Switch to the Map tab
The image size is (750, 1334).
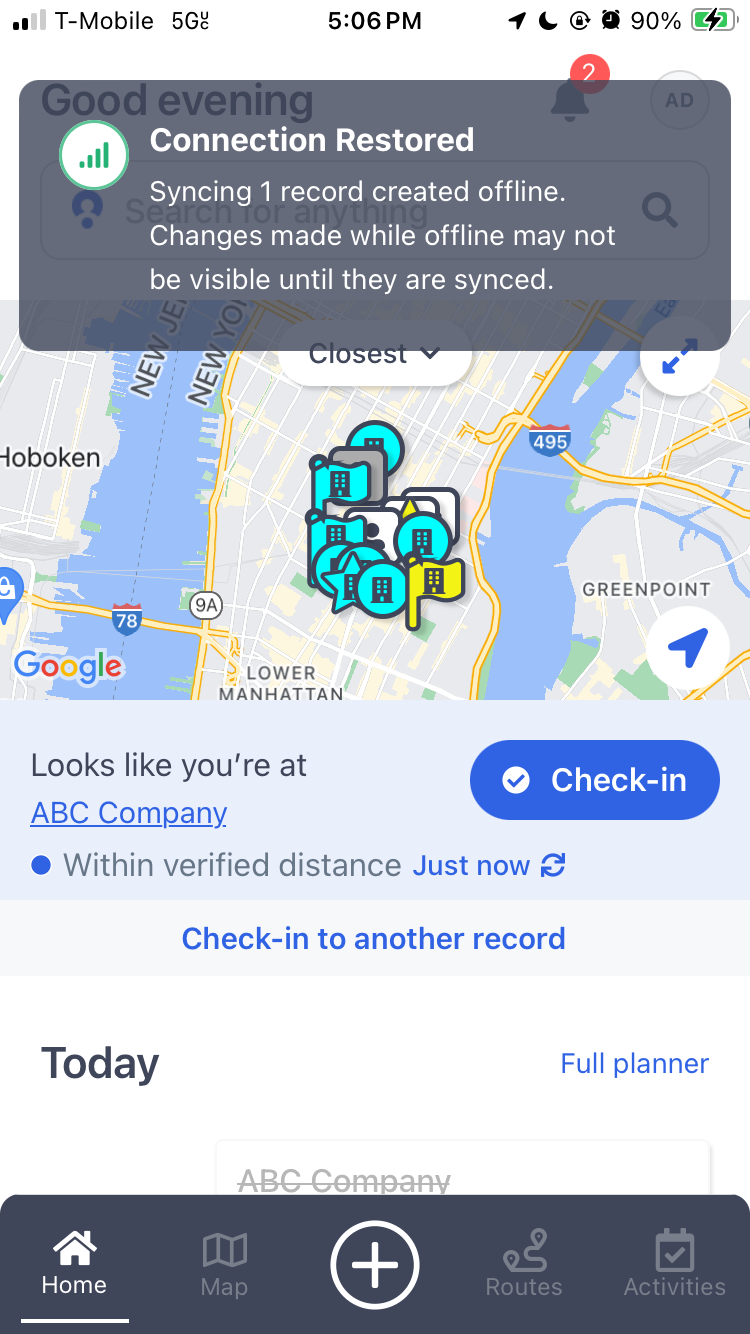(224, 1265)
